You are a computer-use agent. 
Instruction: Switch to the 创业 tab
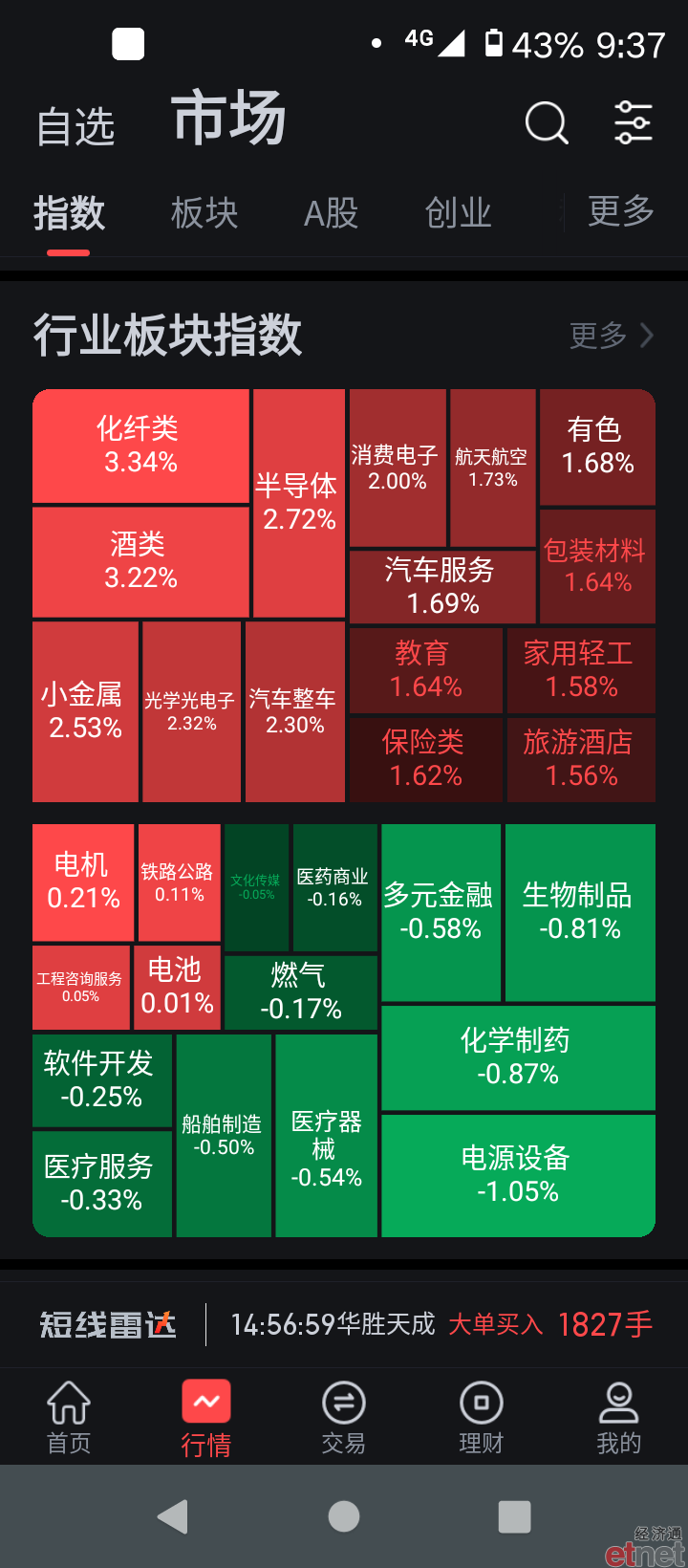coord(459,212)
